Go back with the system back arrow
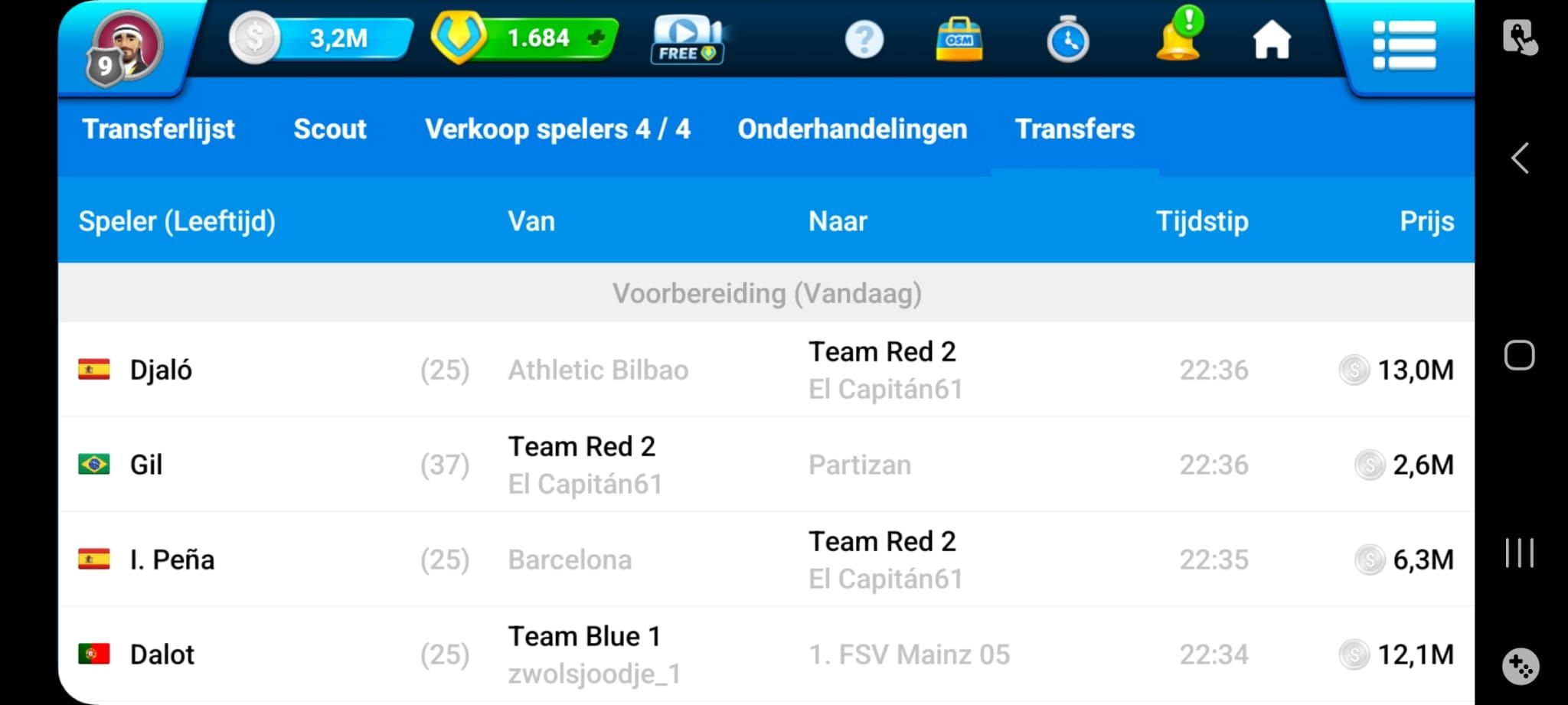Screen dimensions: 1568x705 point(1520,158)
